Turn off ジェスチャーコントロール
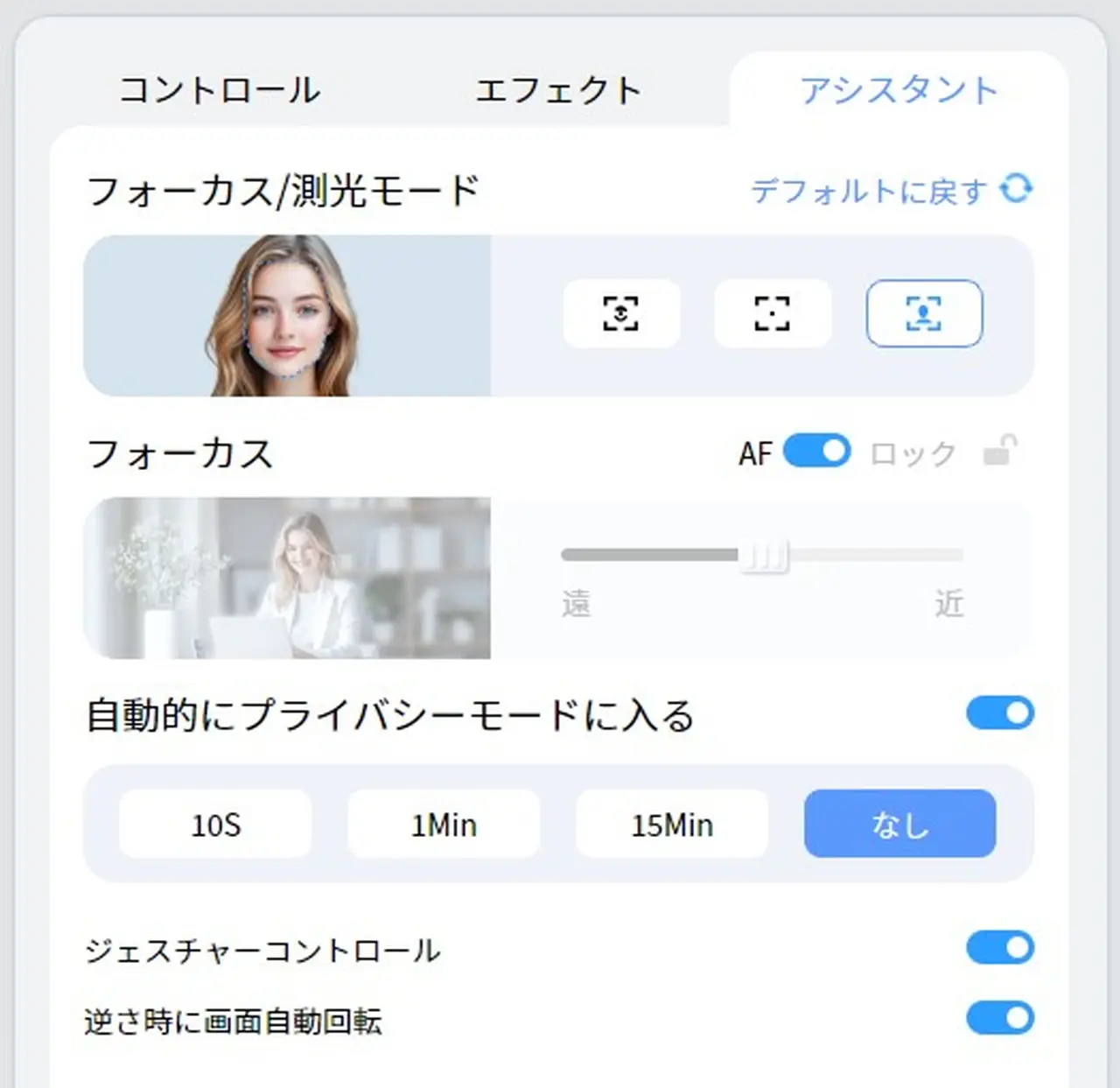 [999, 948]
